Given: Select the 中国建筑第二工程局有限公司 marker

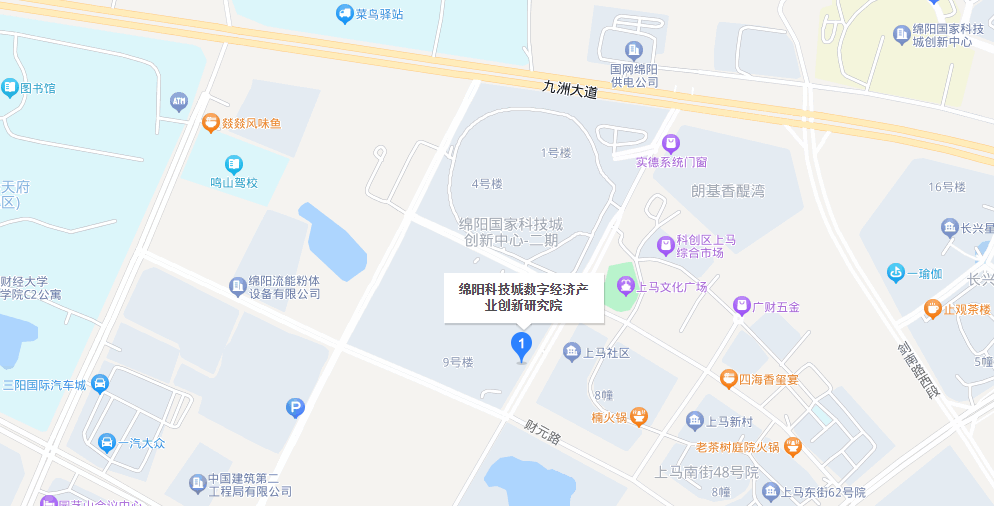Looking at the screenshot, I should (x=198, y=484).
